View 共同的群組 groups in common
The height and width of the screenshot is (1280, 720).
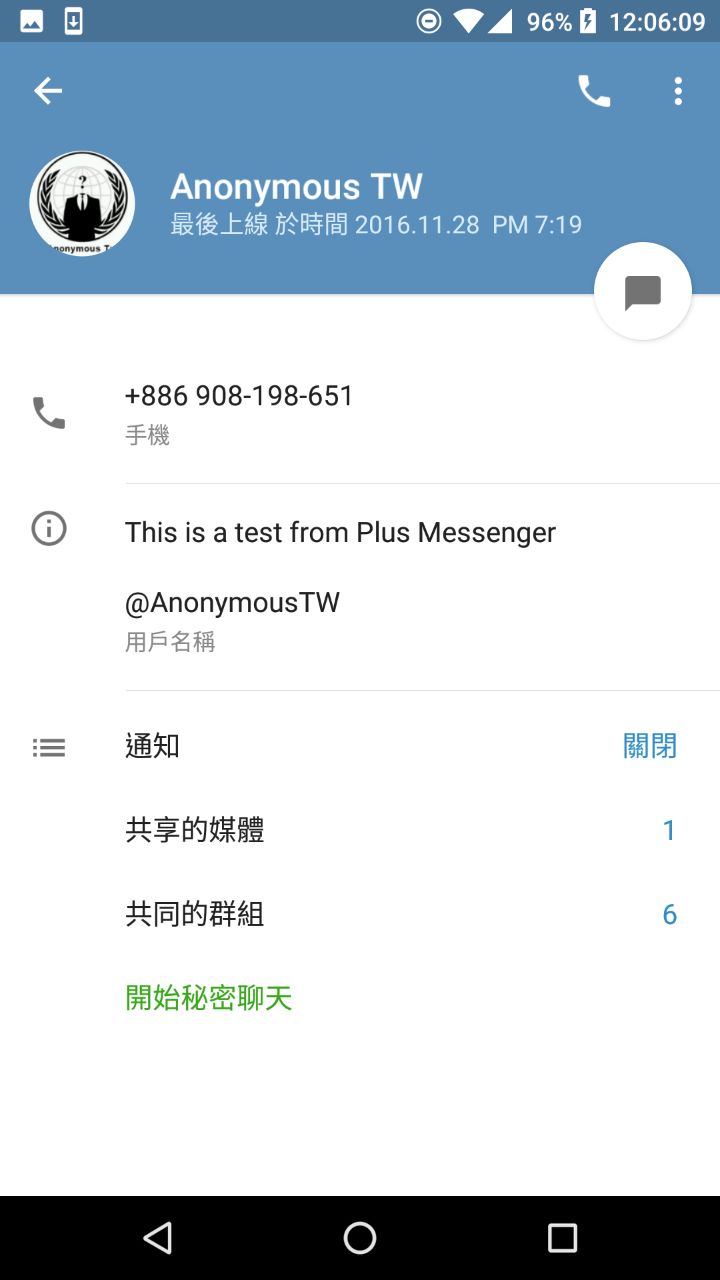click(x=400, y=914)
